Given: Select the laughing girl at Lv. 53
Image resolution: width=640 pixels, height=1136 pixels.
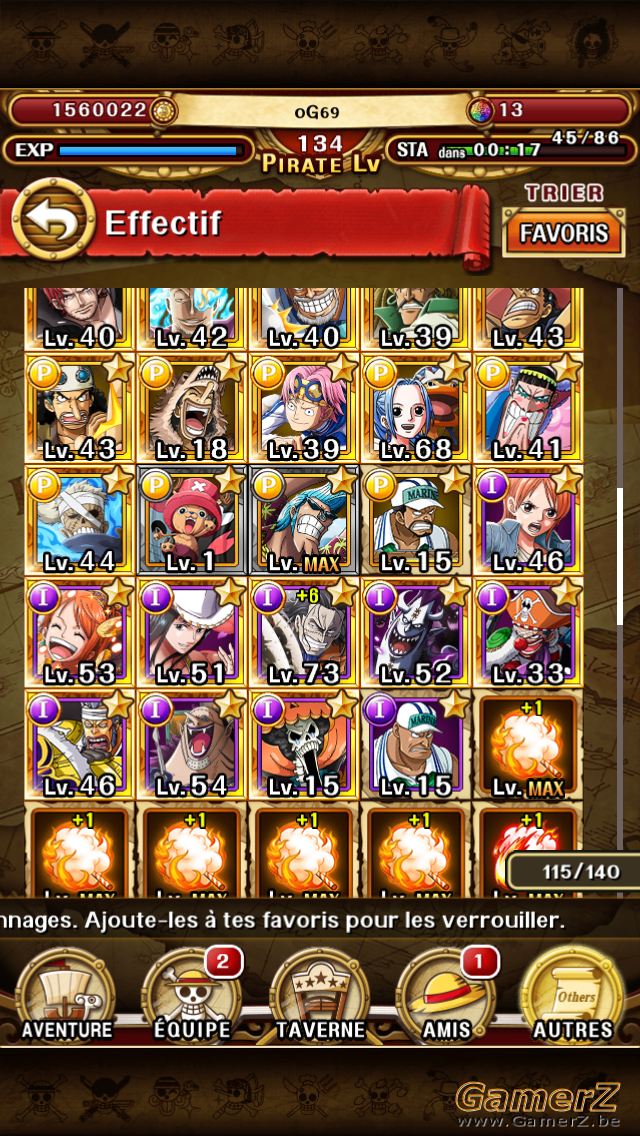Looking at the screenshot, I should tap(80, 633).
